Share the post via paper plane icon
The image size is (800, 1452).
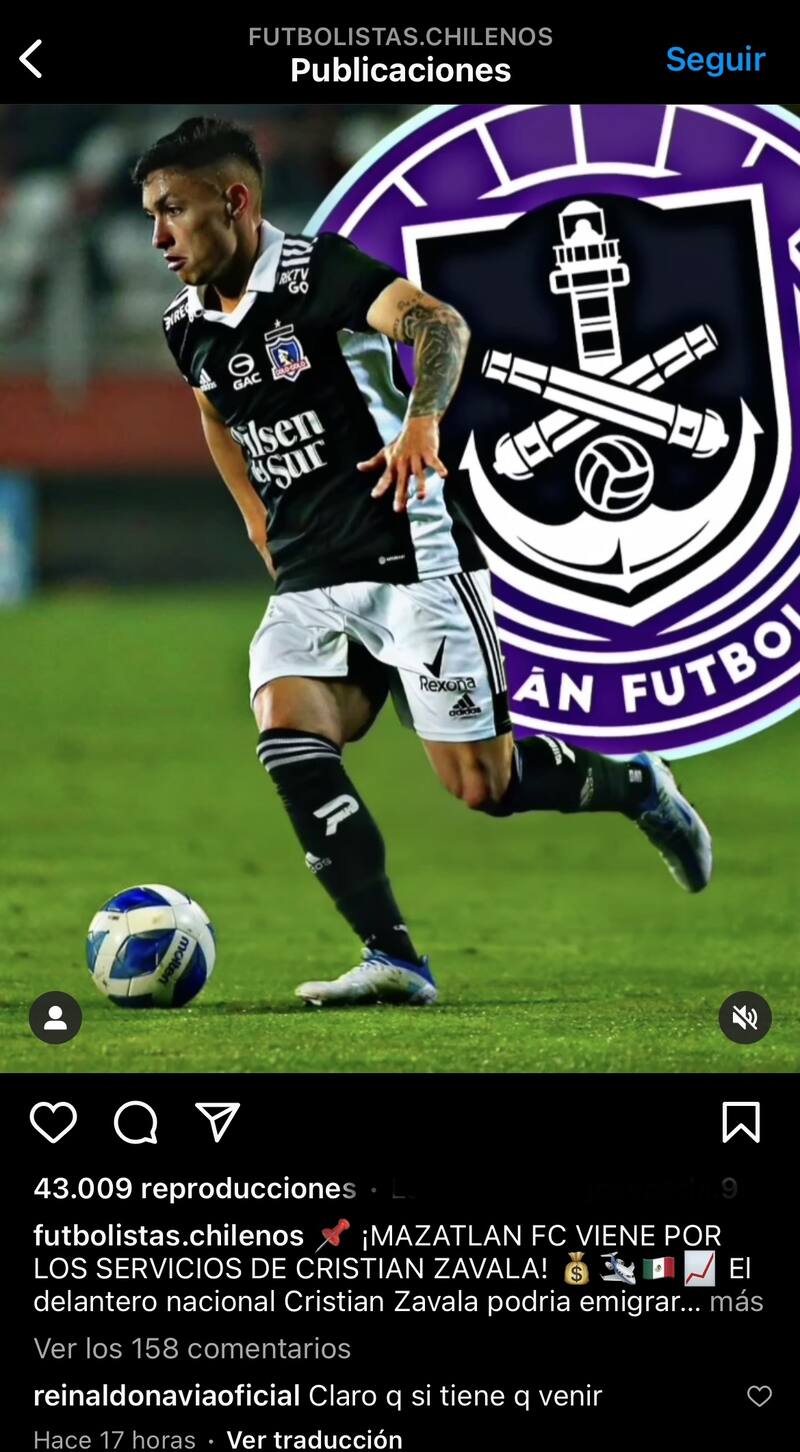point(217,1123)
